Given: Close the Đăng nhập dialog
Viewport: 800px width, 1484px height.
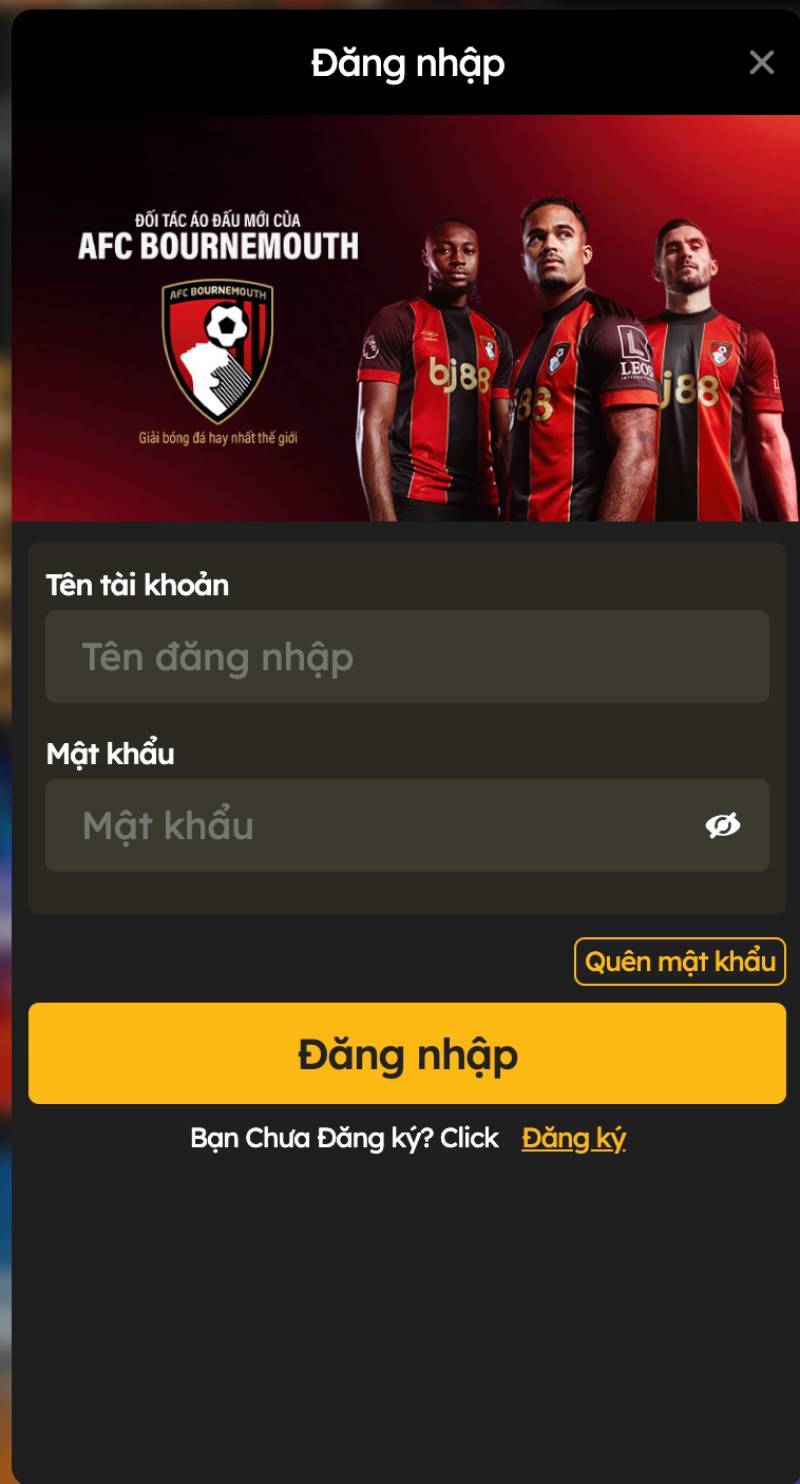Looking at the screenshot, I should pos(761,63).
